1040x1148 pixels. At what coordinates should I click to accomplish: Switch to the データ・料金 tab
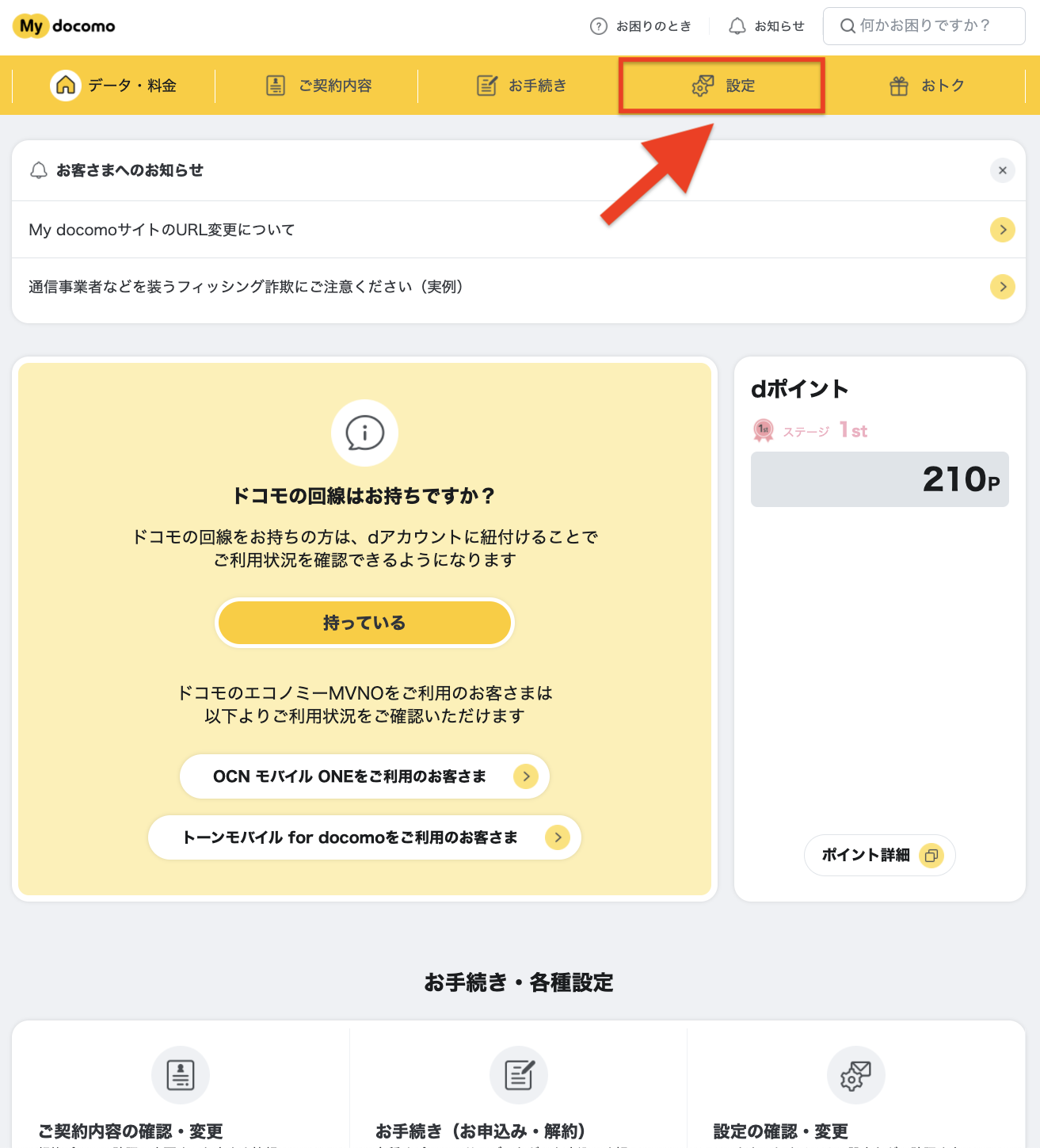coord(114,86)
